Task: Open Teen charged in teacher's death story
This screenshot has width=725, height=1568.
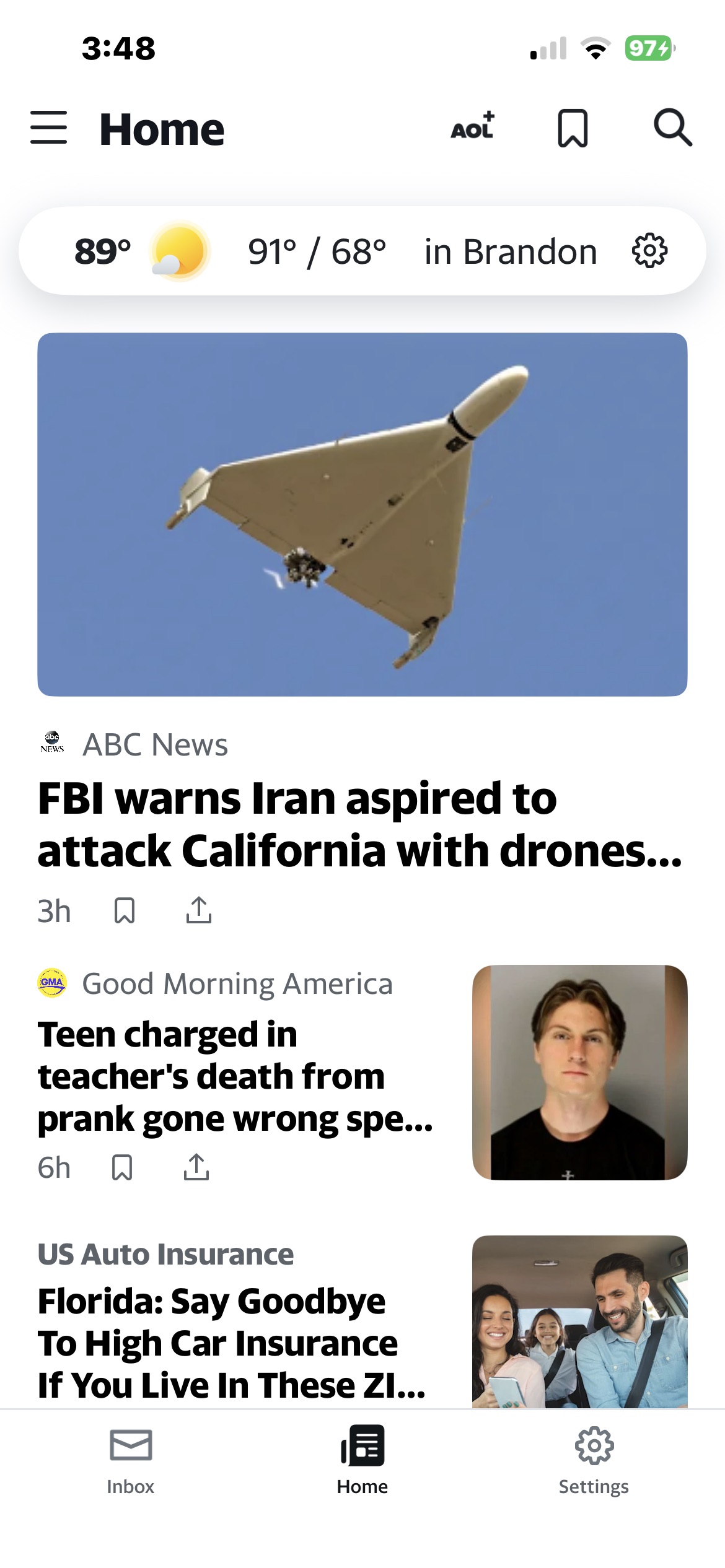Action: click(x=235, y=1076)
